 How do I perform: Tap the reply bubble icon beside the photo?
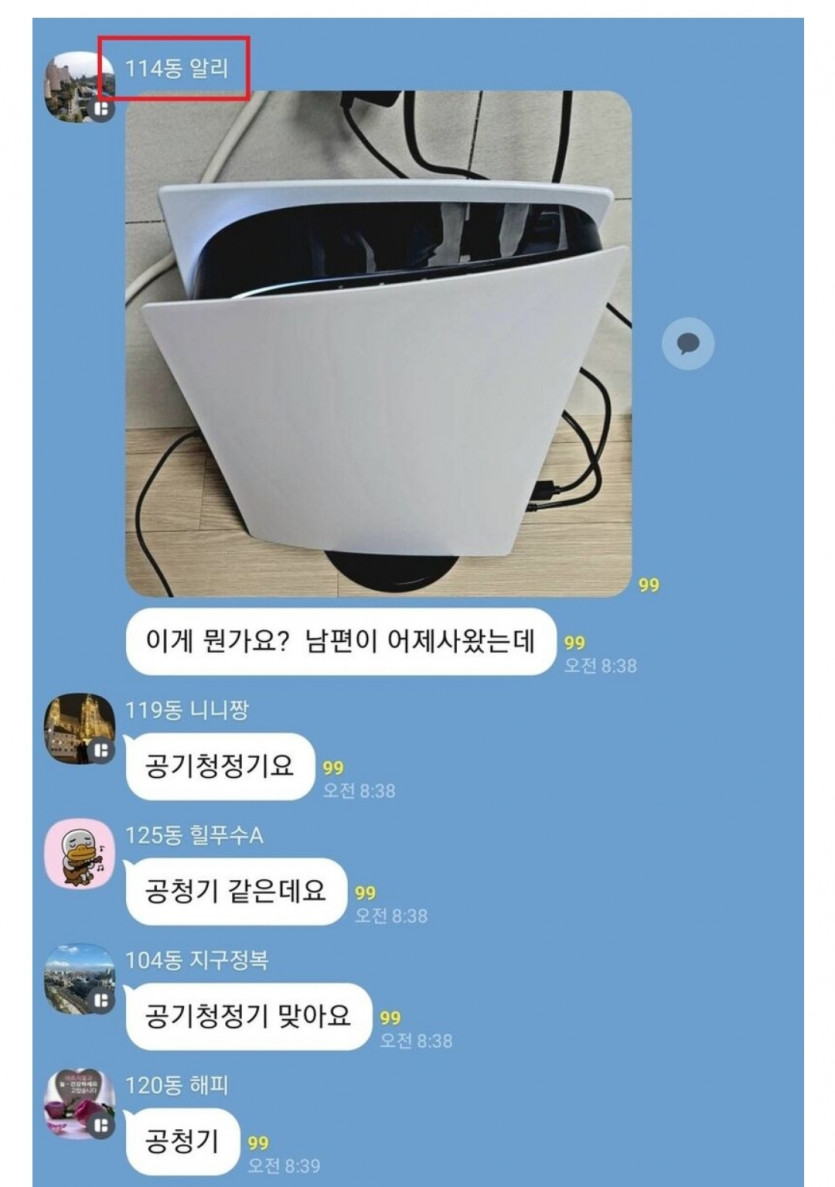click(688, 345)
